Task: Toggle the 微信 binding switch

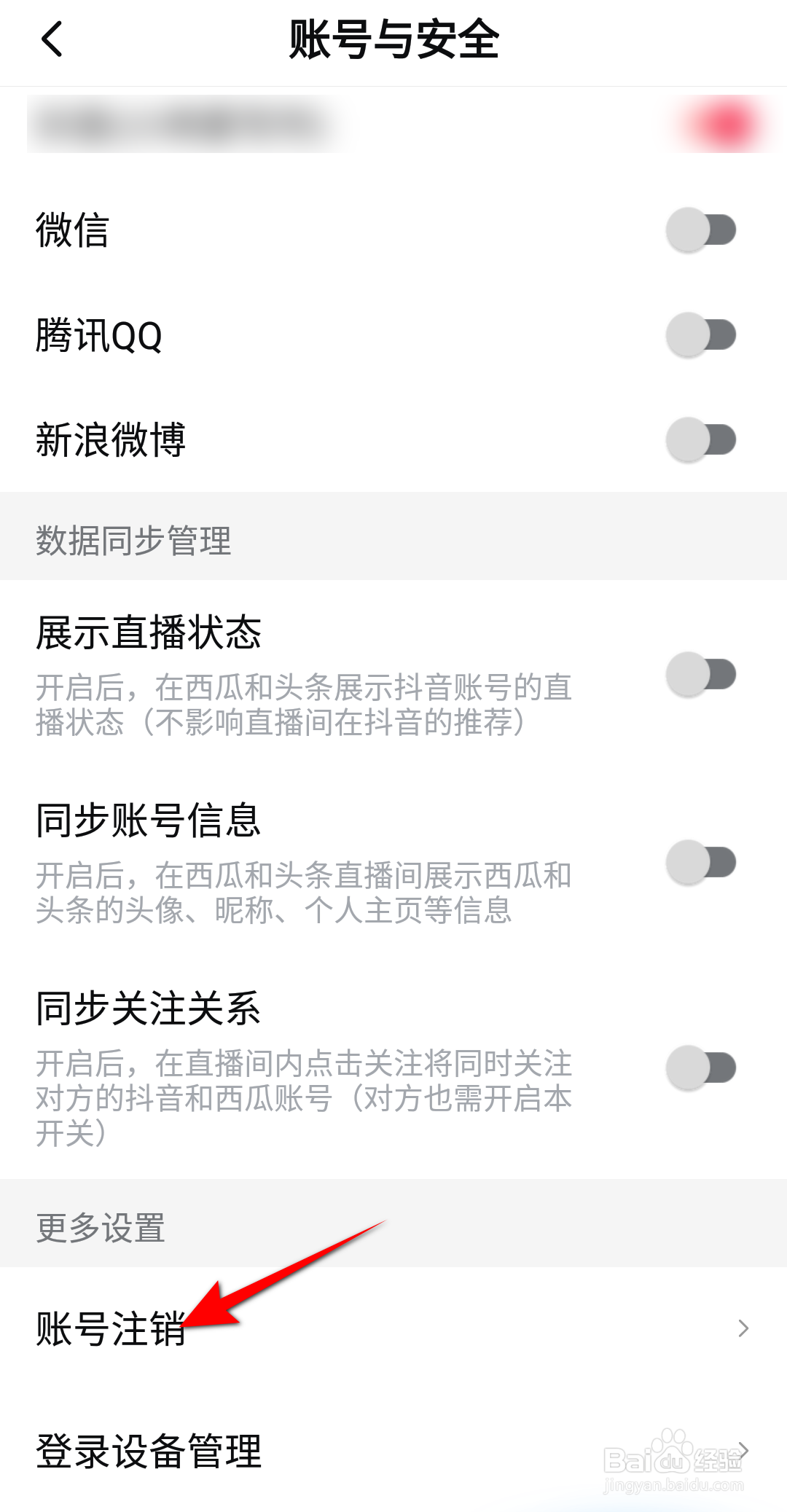Action: (701, 230)
